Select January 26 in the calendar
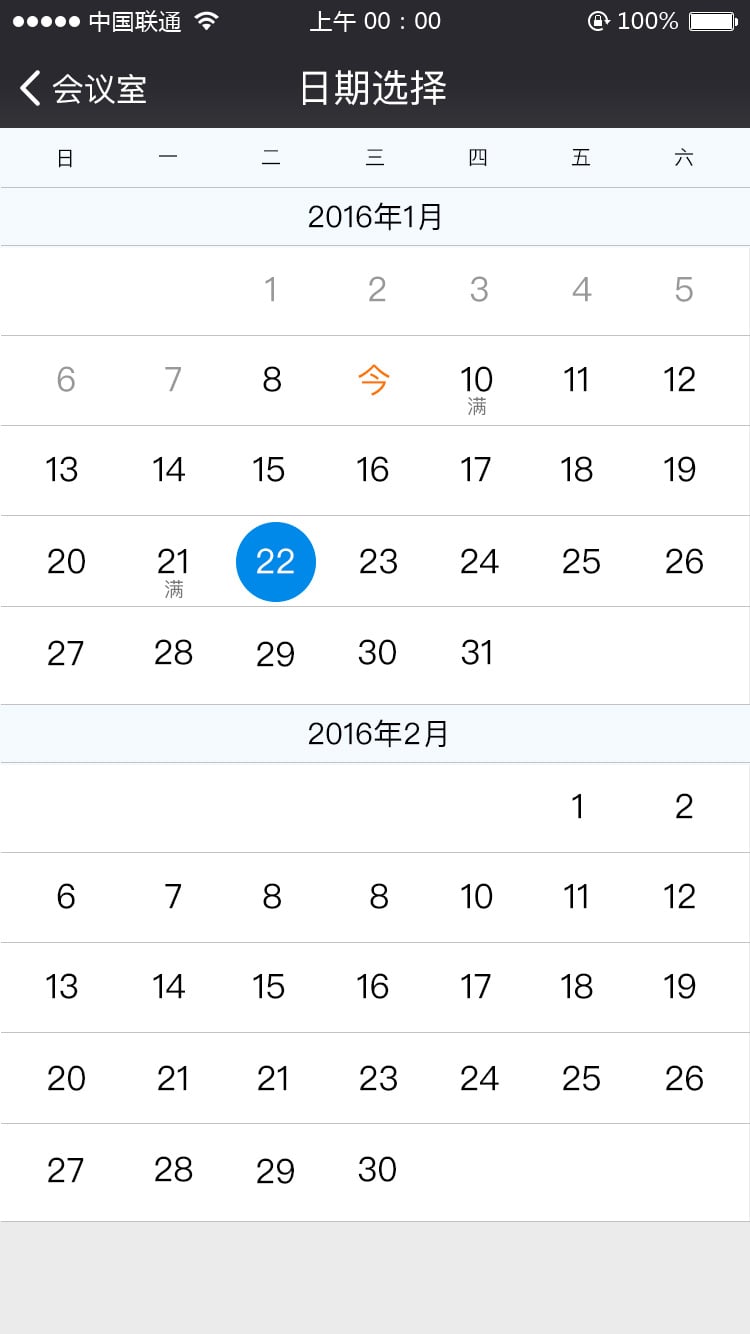The height and width of the screenshot is (1334, 750). tap(684, 562)
